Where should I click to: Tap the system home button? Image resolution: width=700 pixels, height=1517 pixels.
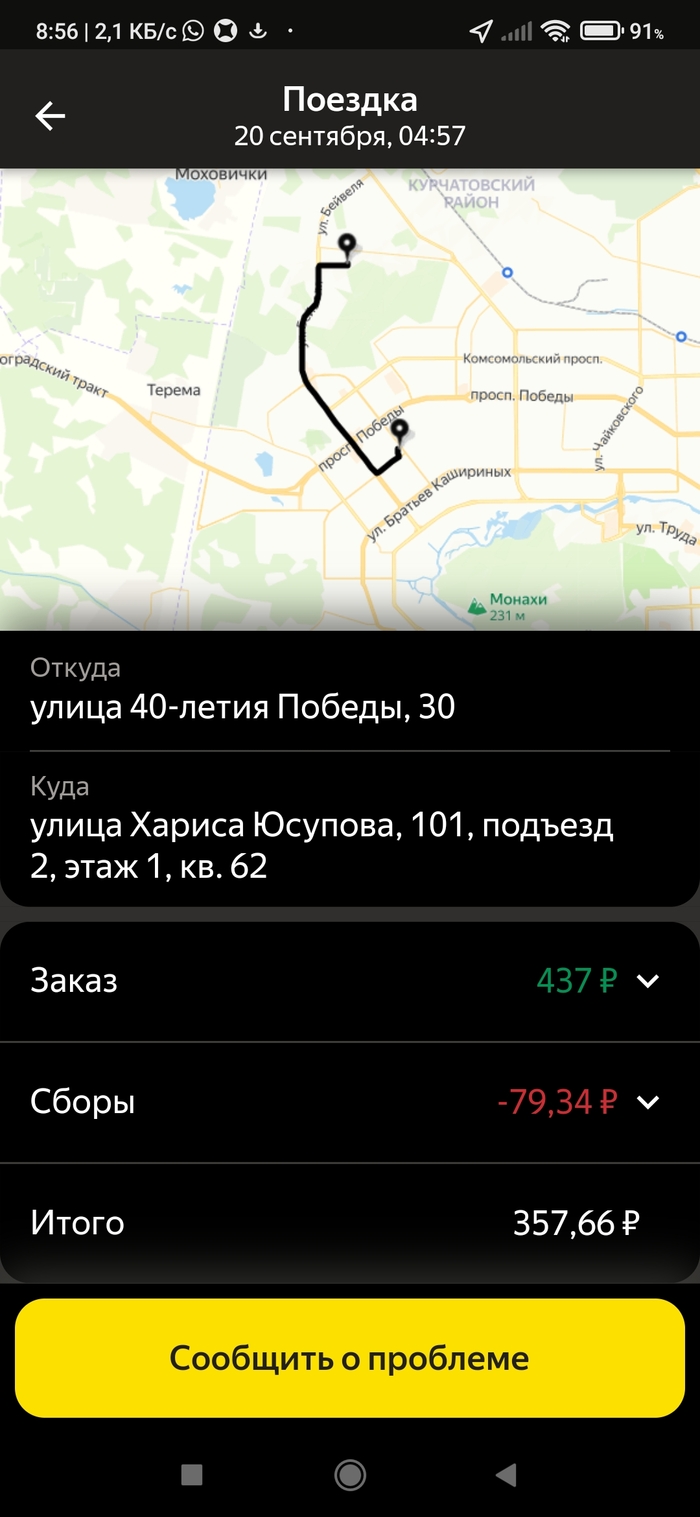pos(350,1474)
